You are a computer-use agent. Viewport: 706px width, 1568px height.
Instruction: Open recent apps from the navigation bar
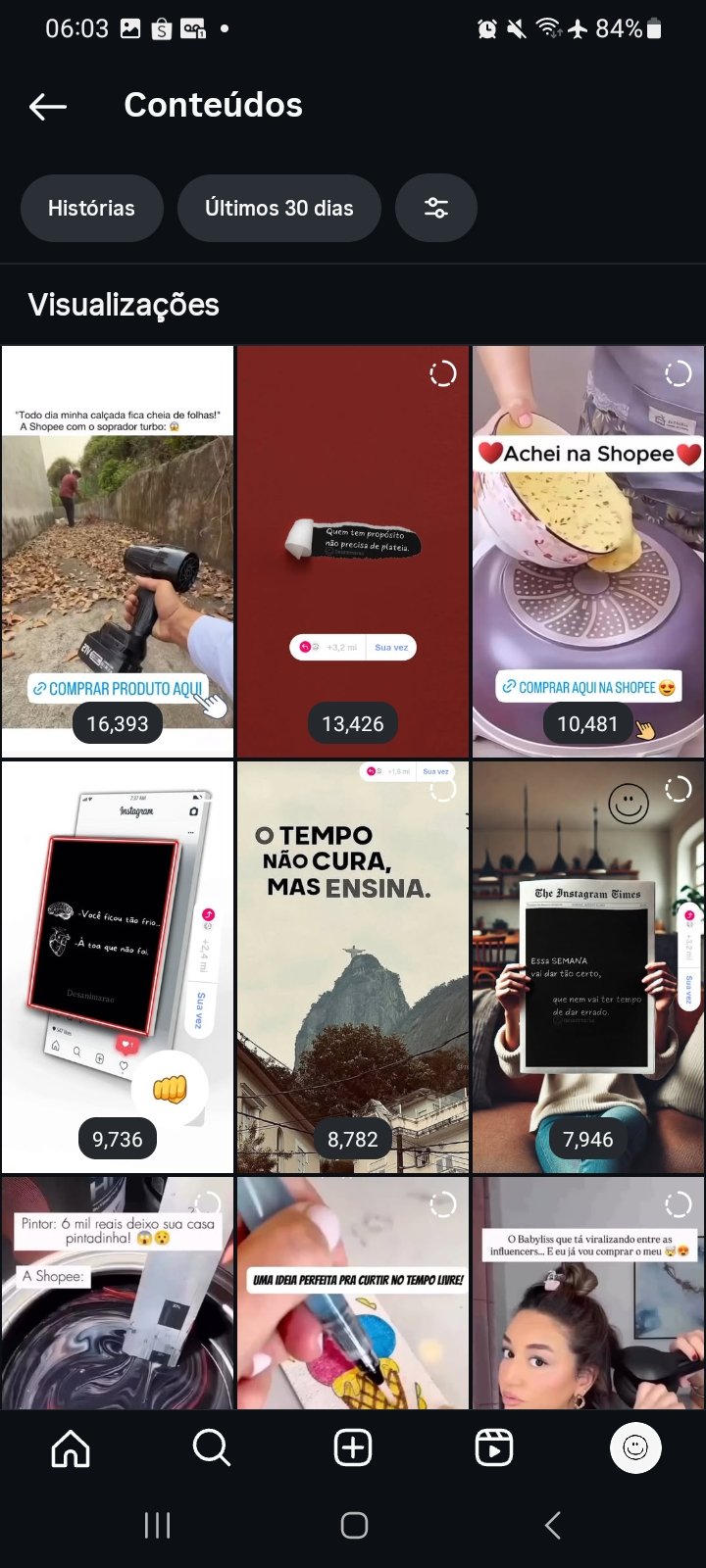coord(157,1525)
